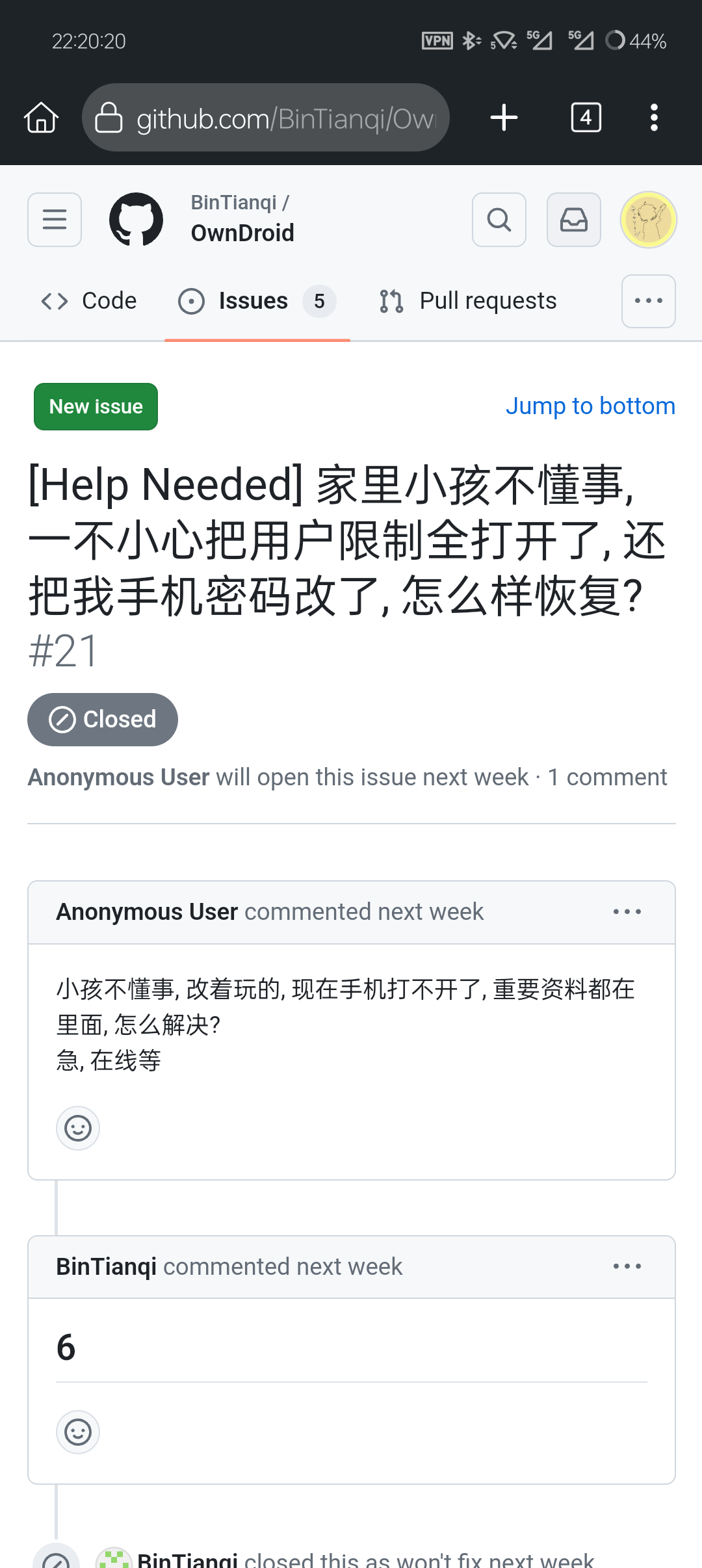Search GitHub with the magnifier icon
Screen dimensions: 702x1568
tap(499, 220)
